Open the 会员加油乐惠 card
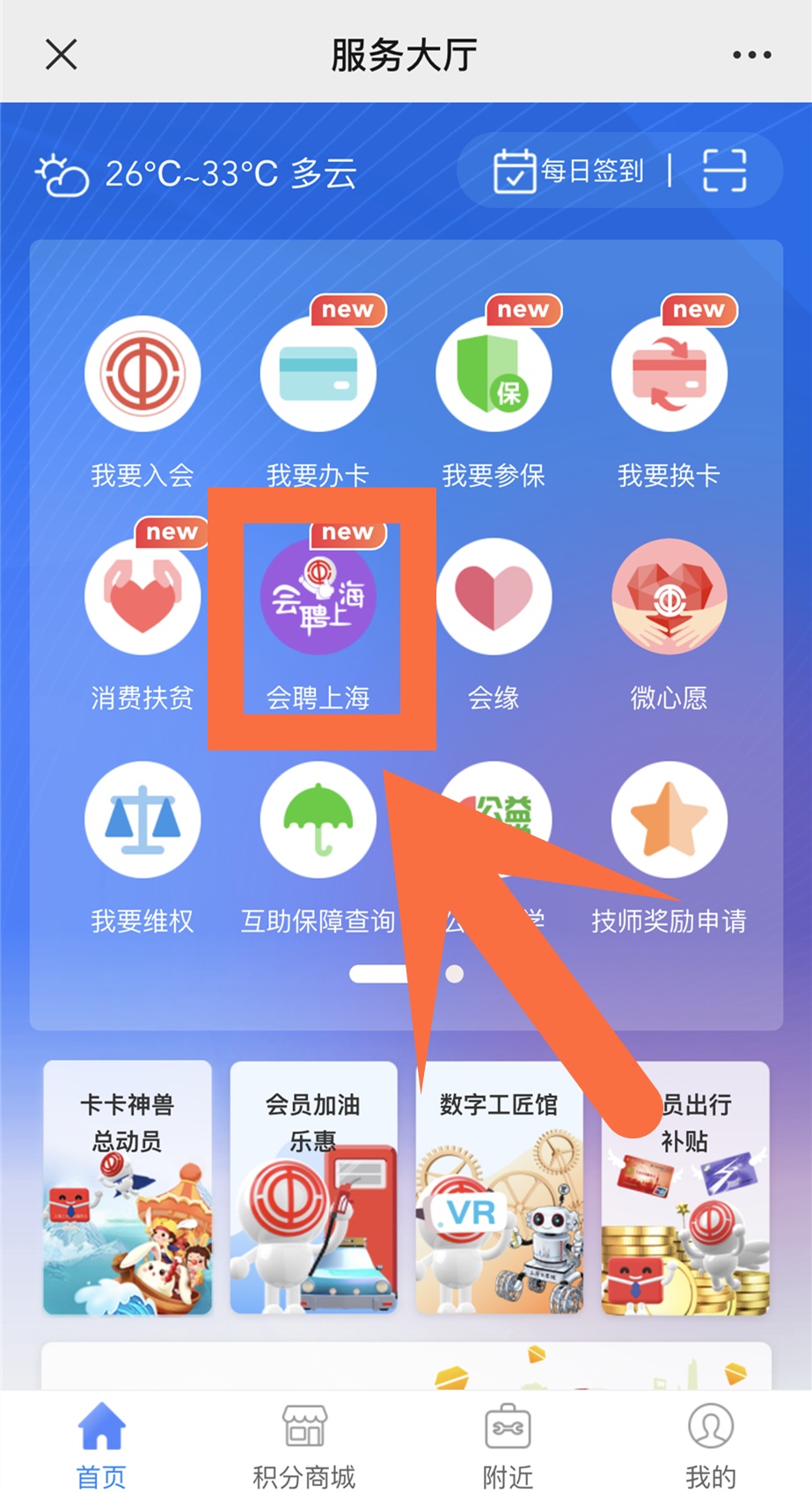The image size is (812, 1493). point(313,1188)
